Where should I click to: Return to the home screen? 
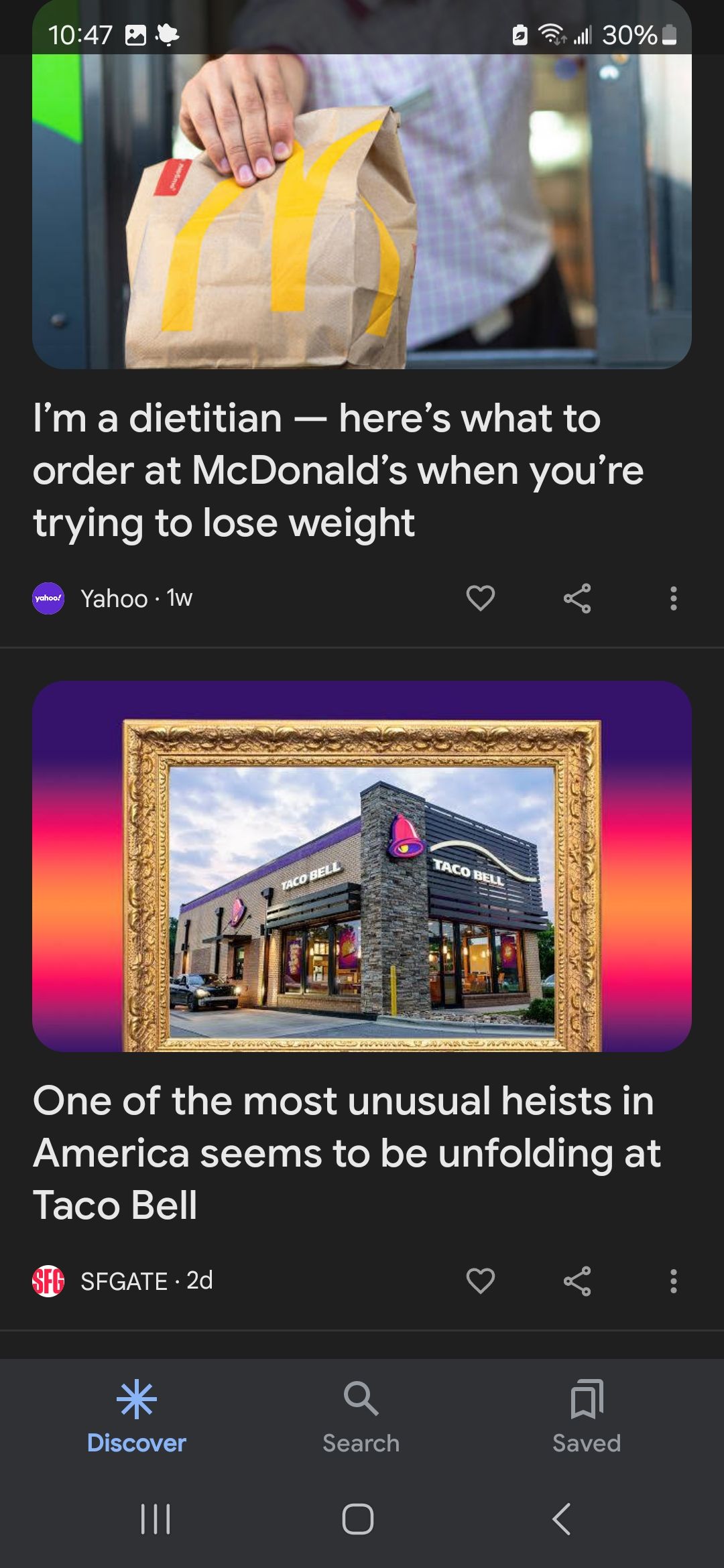point(358,1518)
